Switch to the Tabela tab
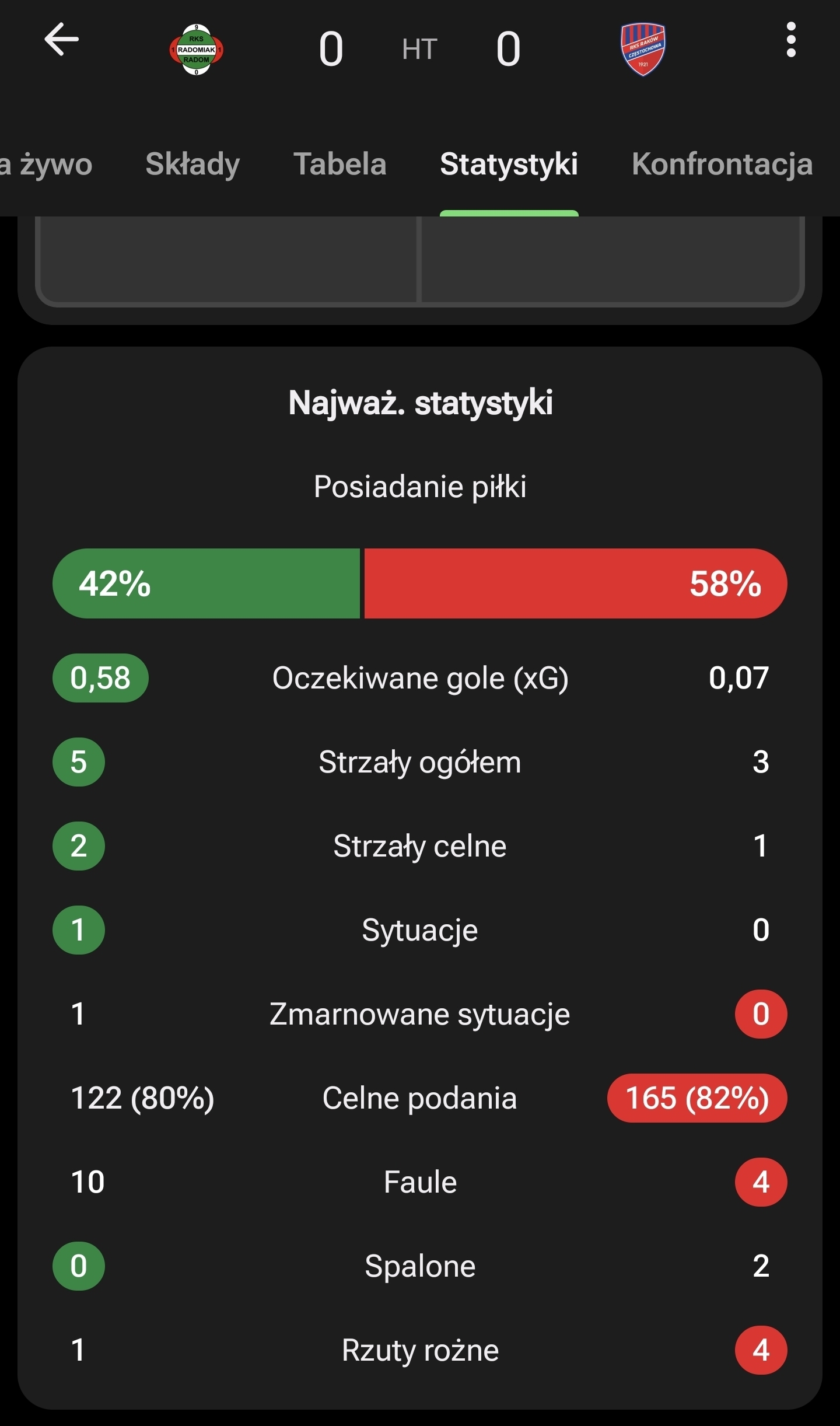 pos(340,164)
